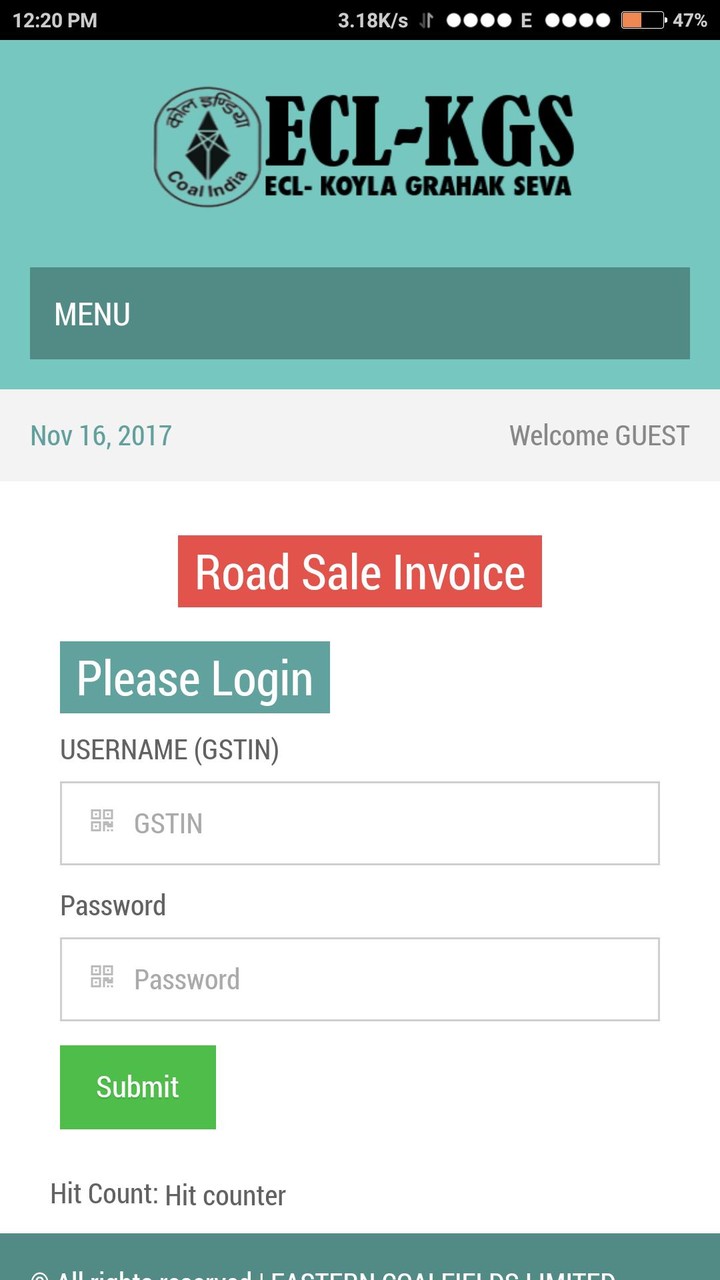
Task: Focus the Password input field
Action: [x=360, y=979]
